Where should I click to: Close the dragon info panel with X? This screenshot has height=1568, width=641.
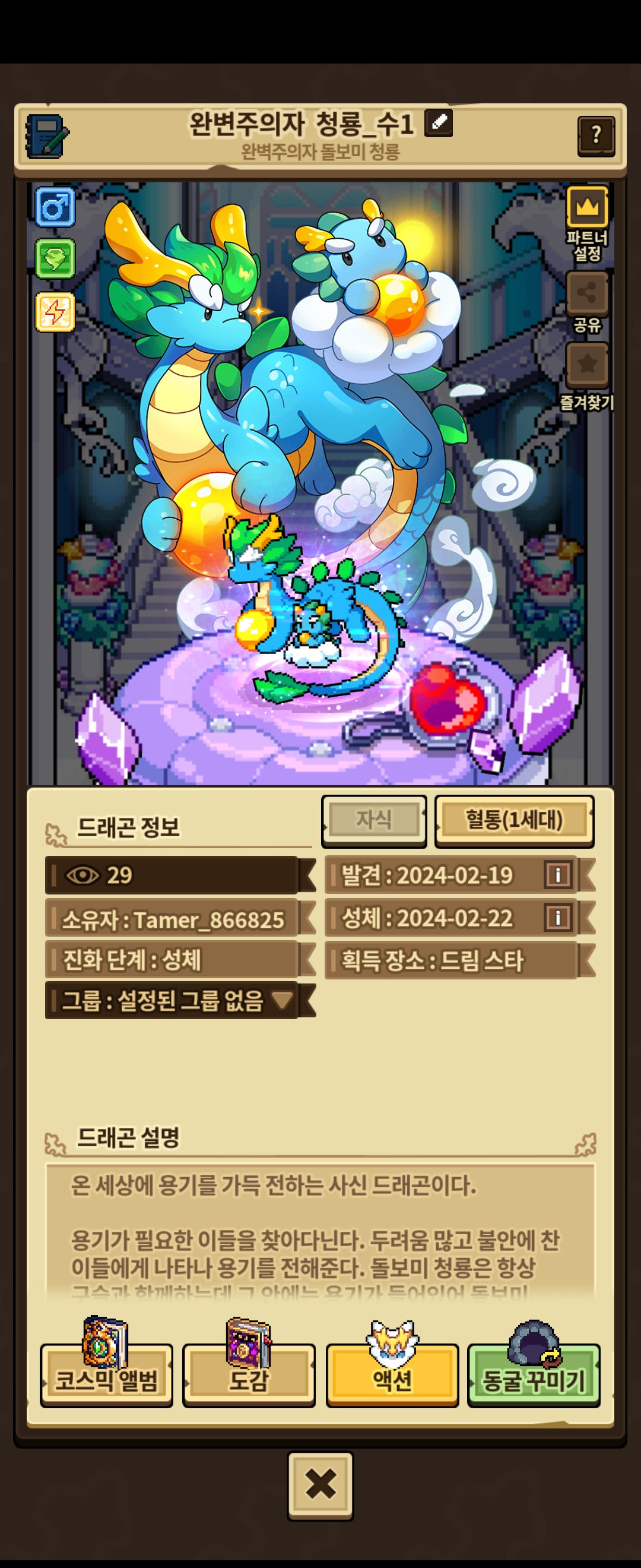click(x=320, y=1485)
